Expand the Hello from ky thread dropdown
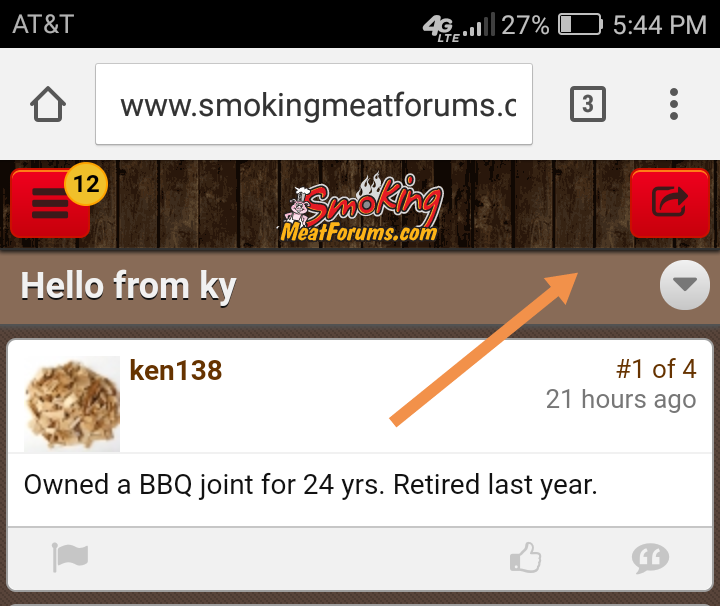This screenshot has height=606, width=720. tap(685, 285)
